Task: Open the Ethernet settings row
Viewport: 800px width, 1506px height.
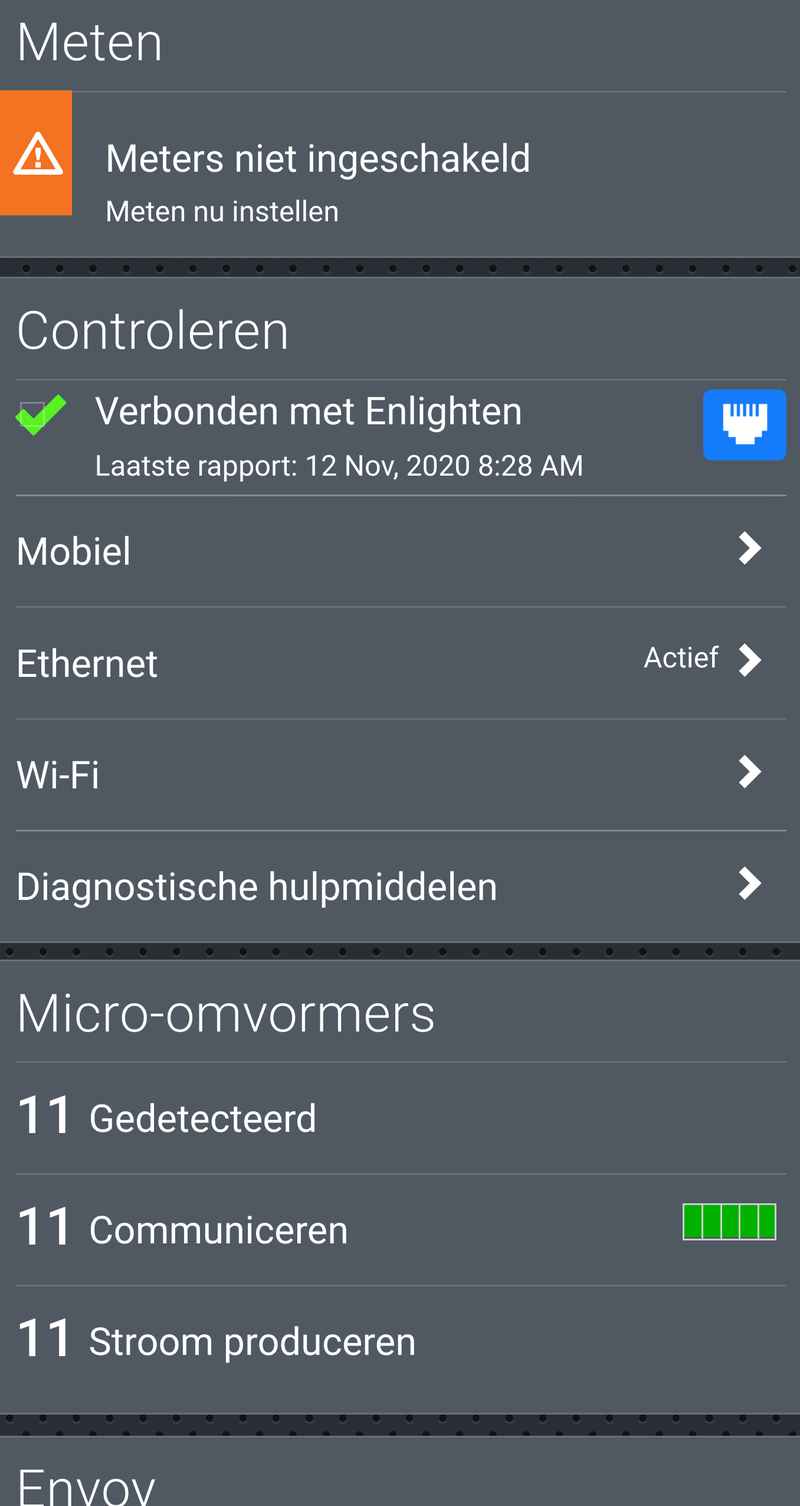Action: [400, 663]
